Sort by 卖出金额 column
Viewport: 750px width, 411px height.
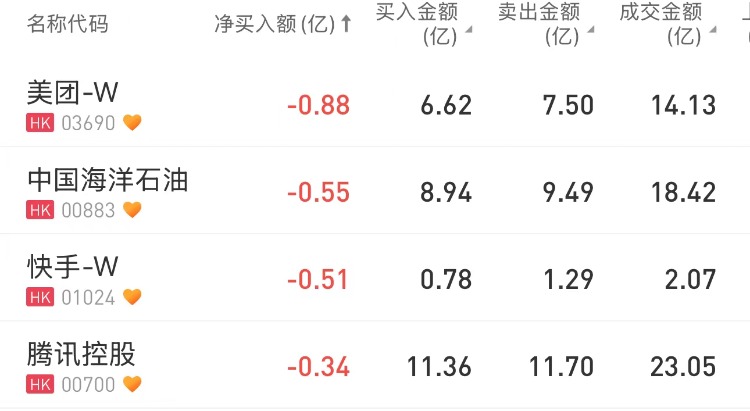coord(545,25)
